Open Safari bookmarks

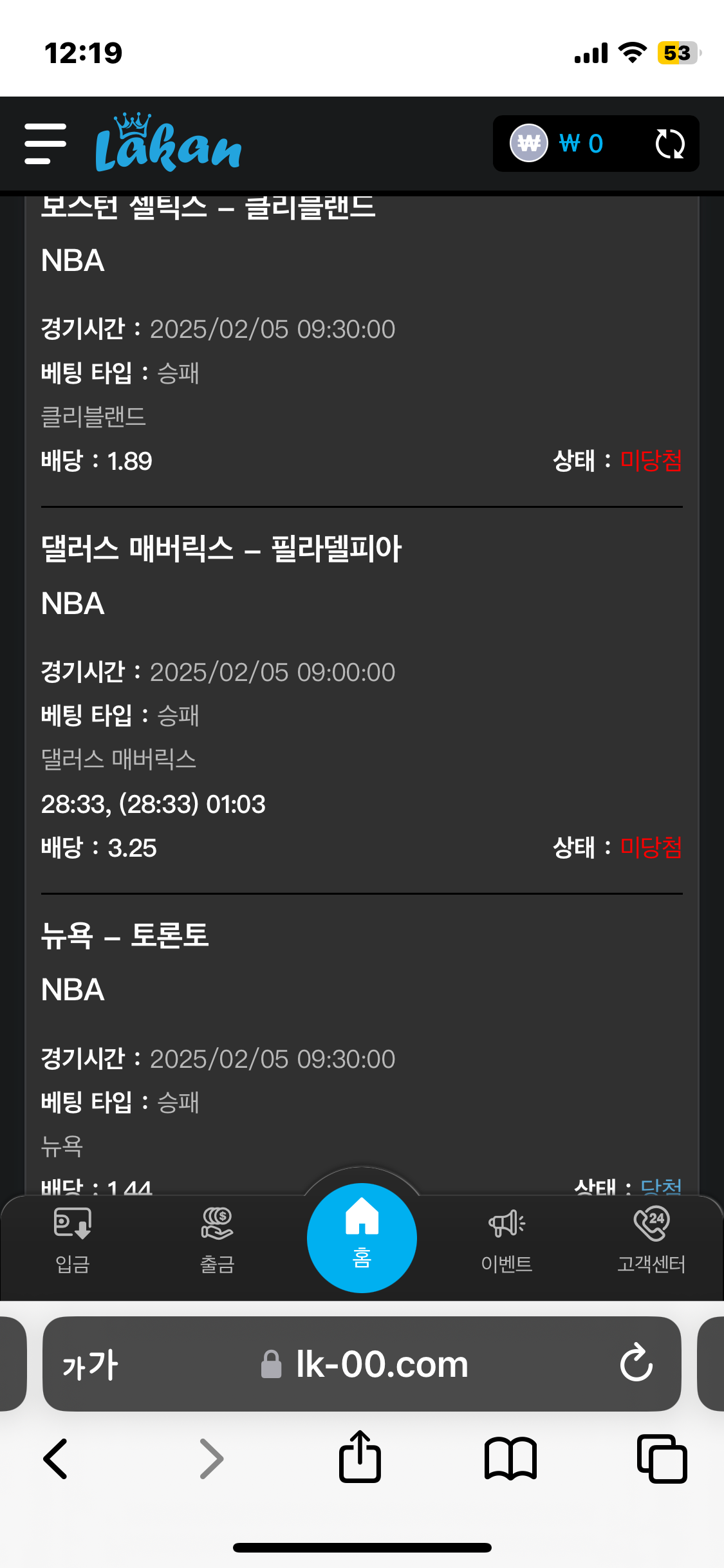pyautogui.click(x=510, y=1459)
